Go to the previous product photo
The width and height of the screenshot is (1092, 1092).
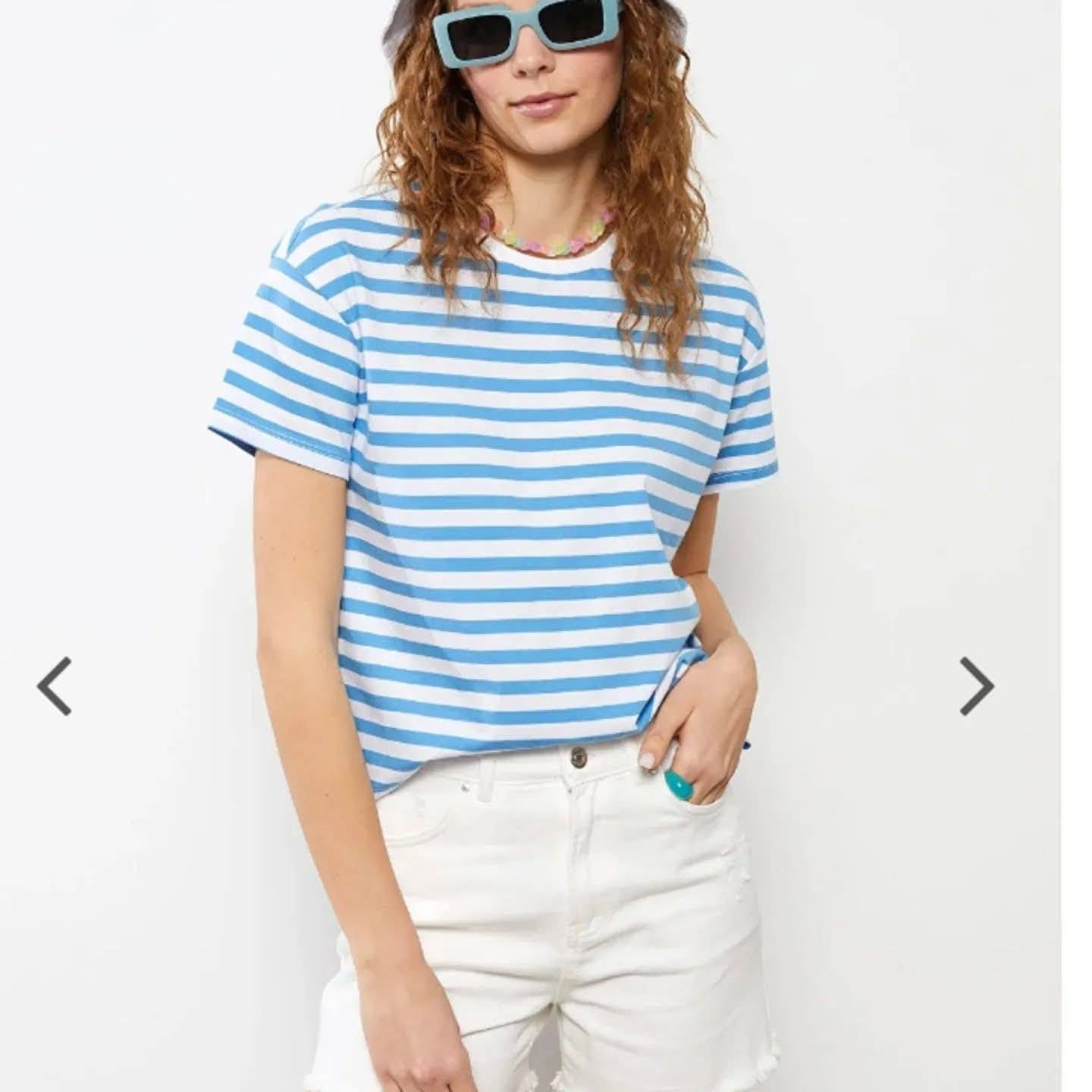point(55,686)
